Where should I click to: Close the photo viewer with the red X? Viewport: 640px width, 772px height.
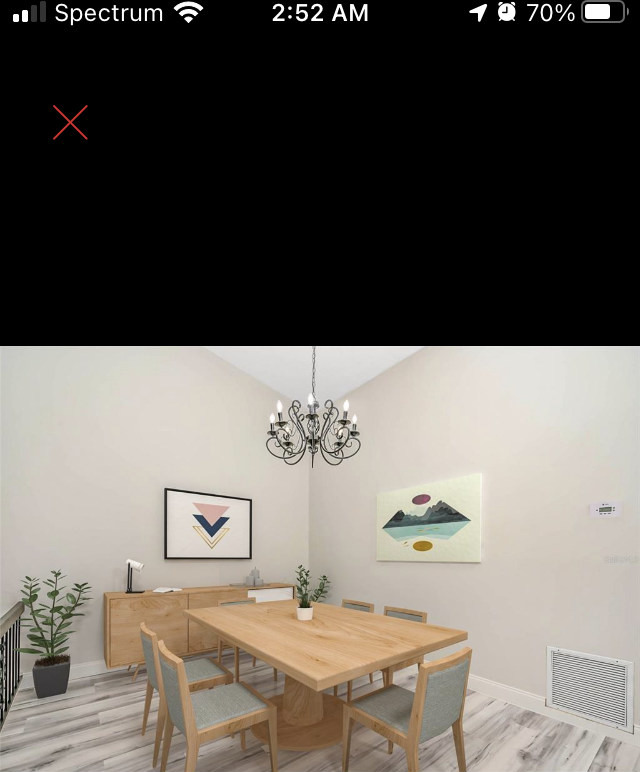pos(70,122)
